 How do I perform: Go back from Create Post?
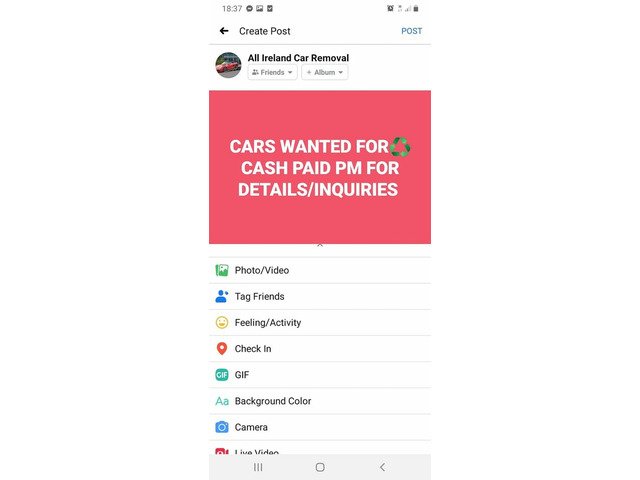(x=224, y=31)
